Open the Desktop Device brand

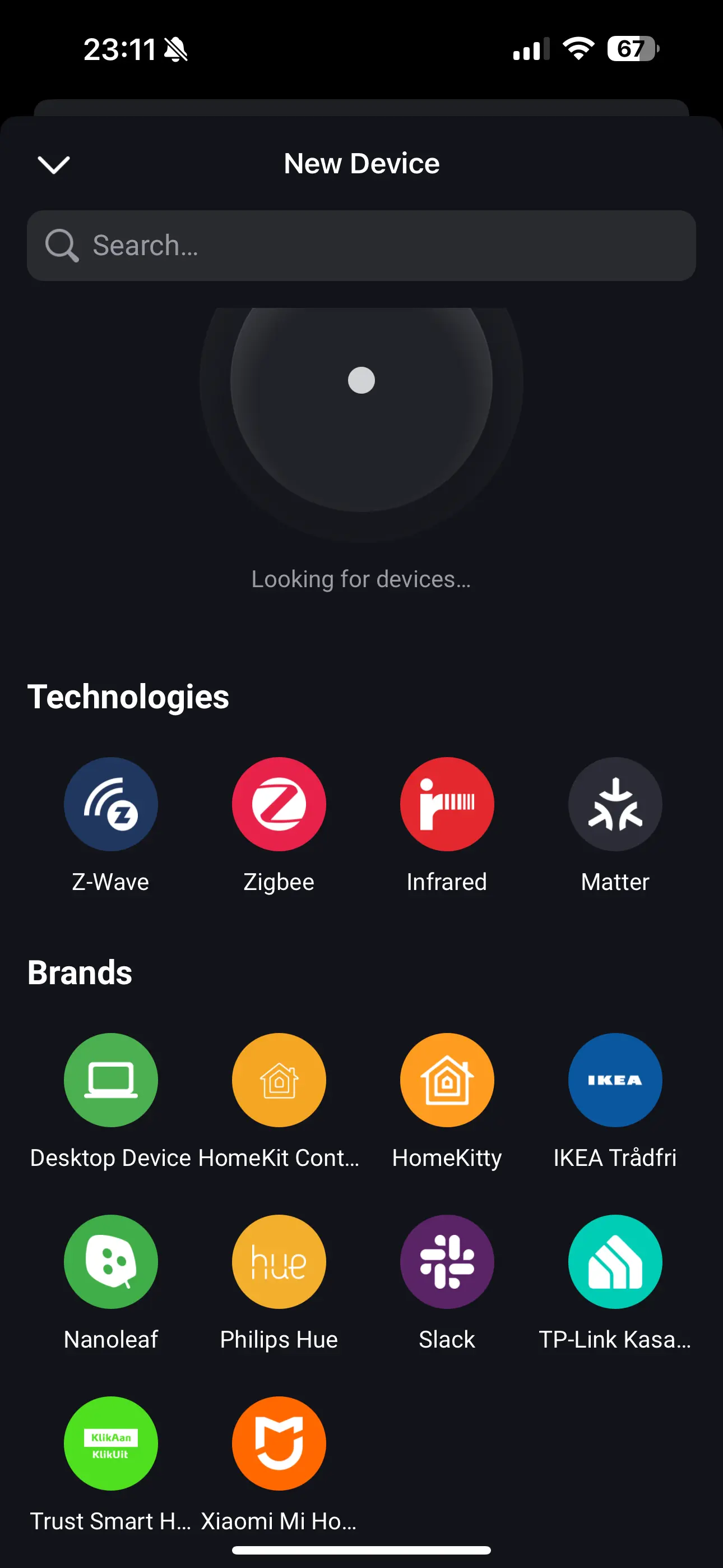[x=111, y=1080]
